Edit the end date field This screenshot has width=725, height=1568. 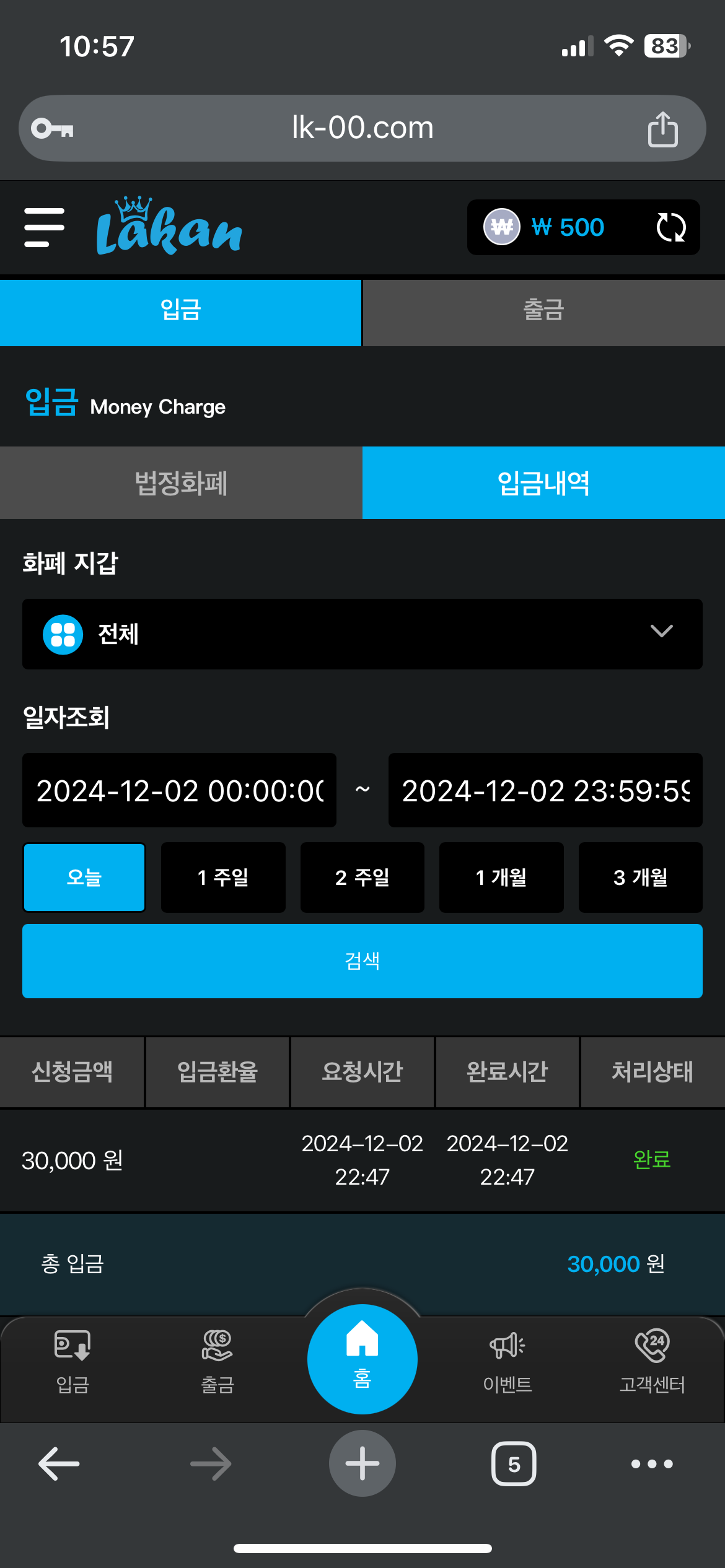(x=545, y=790)
